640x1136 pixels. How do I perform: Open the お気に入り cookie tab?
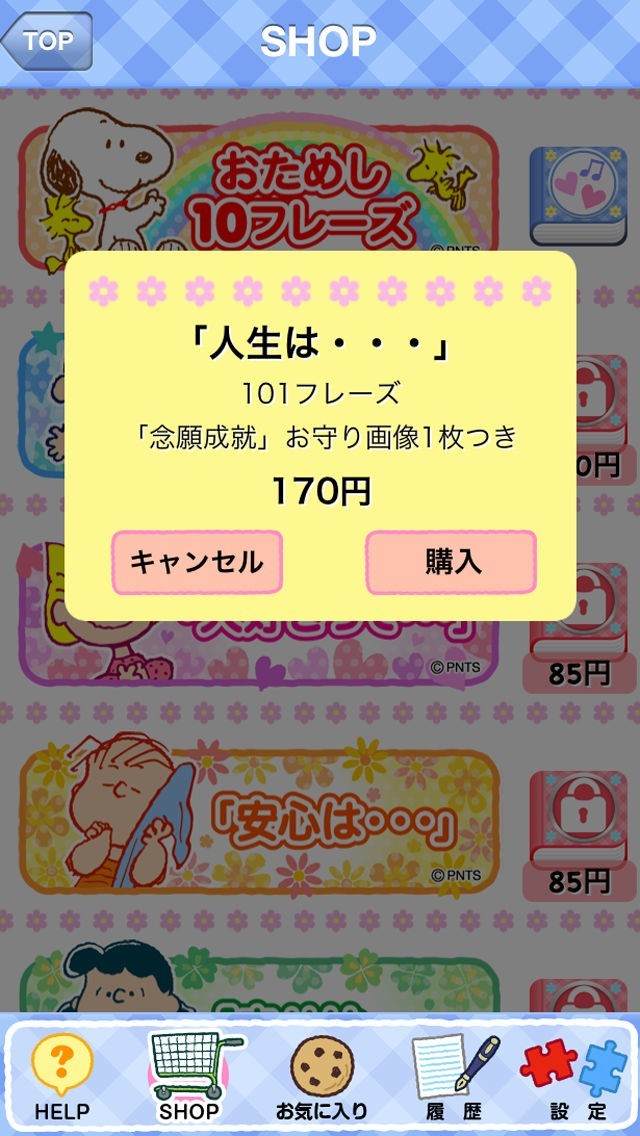(x=321, y=1076)
